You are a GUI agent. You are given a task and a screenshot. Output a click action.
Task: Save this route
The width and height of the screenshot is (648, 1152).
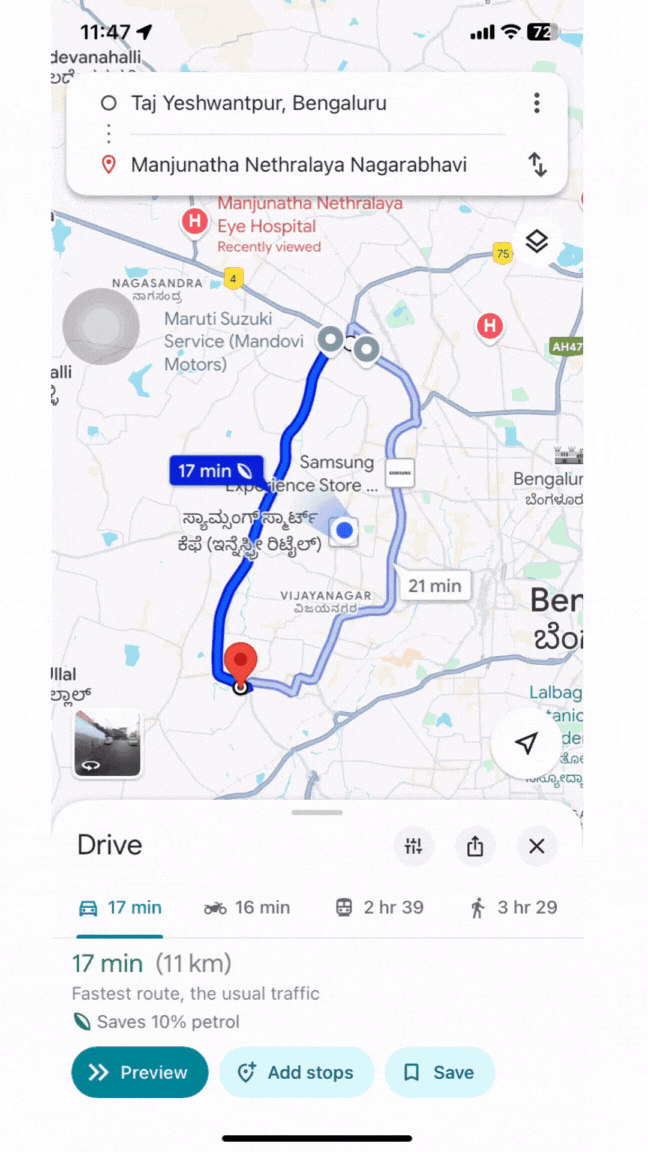(439, 1073)
